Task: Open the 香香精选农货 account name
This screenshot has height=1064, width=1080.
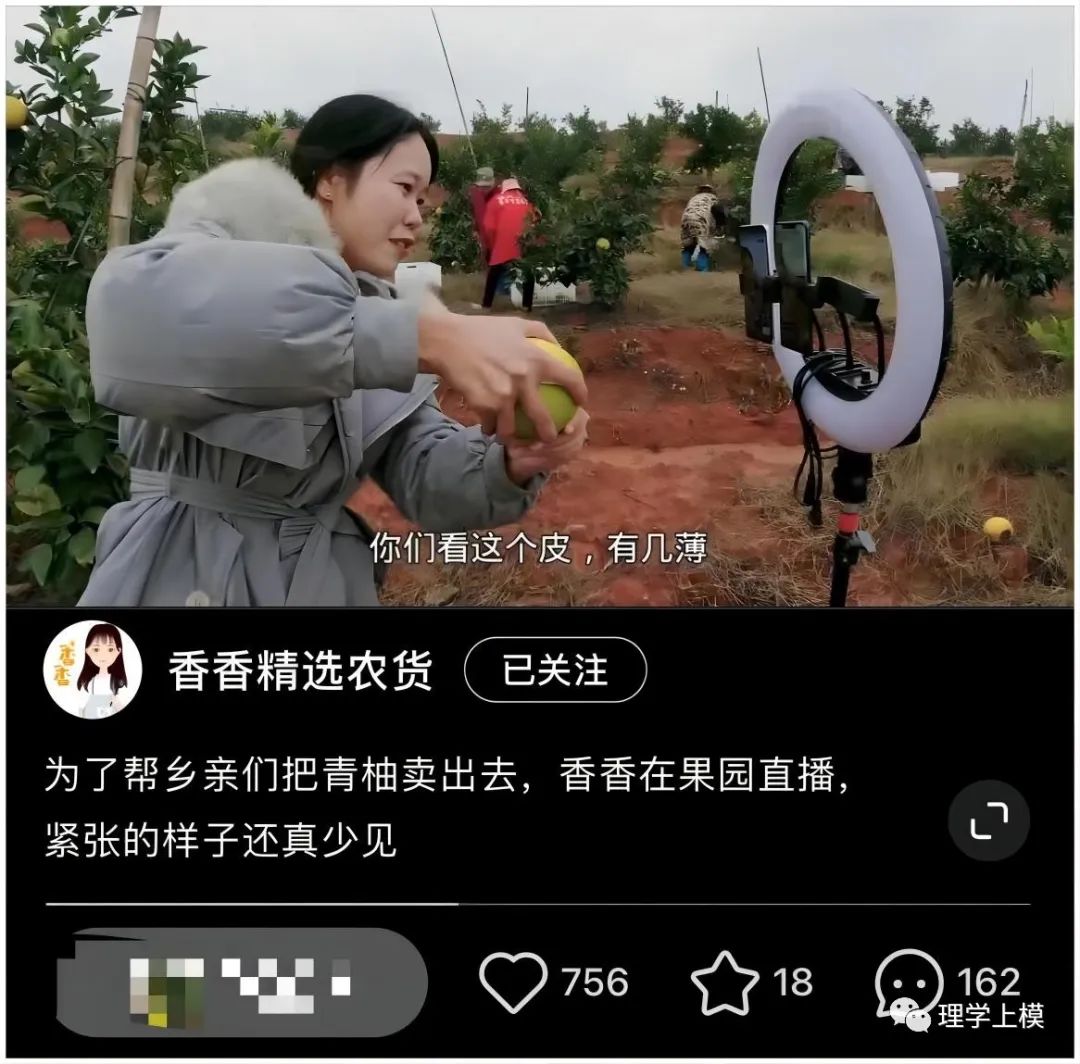Action: point(300,670)
